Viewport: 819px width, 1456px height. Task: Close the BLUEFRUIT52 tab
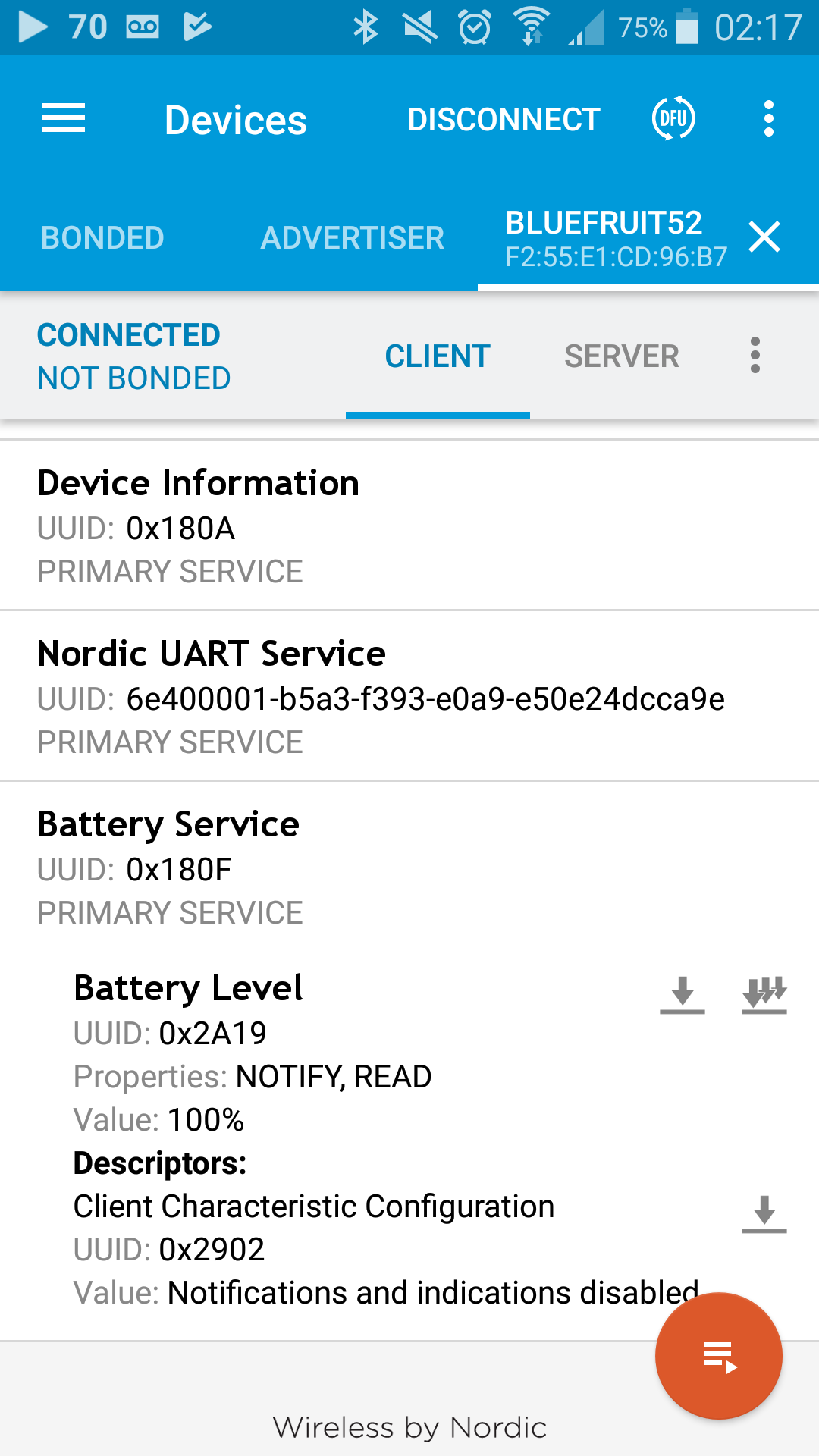(x=764, y=237)
